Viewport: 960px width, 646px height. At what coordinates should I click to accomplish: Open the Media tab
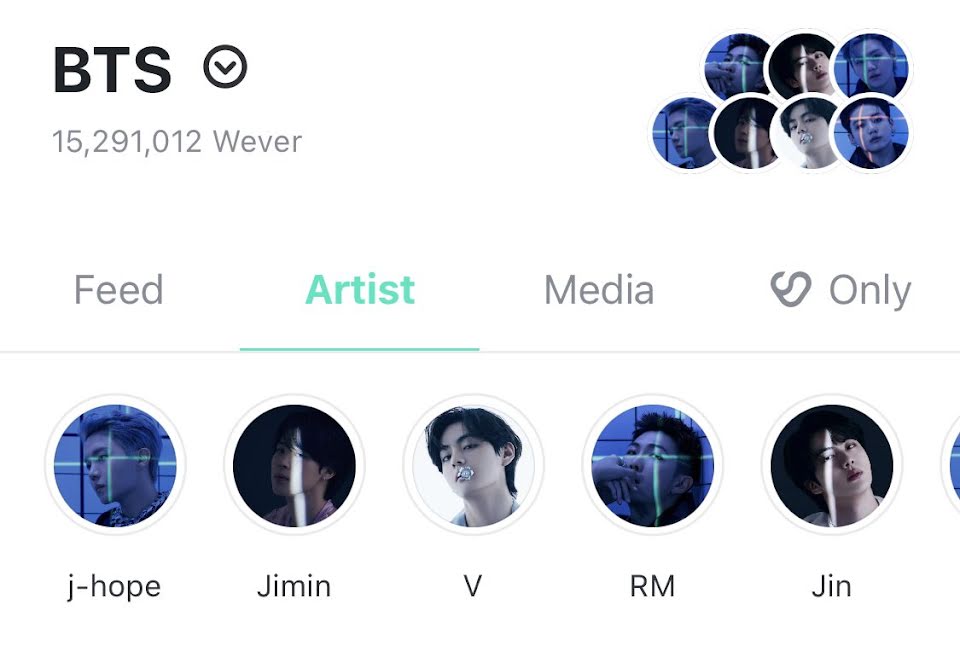(x=598, y=291)
